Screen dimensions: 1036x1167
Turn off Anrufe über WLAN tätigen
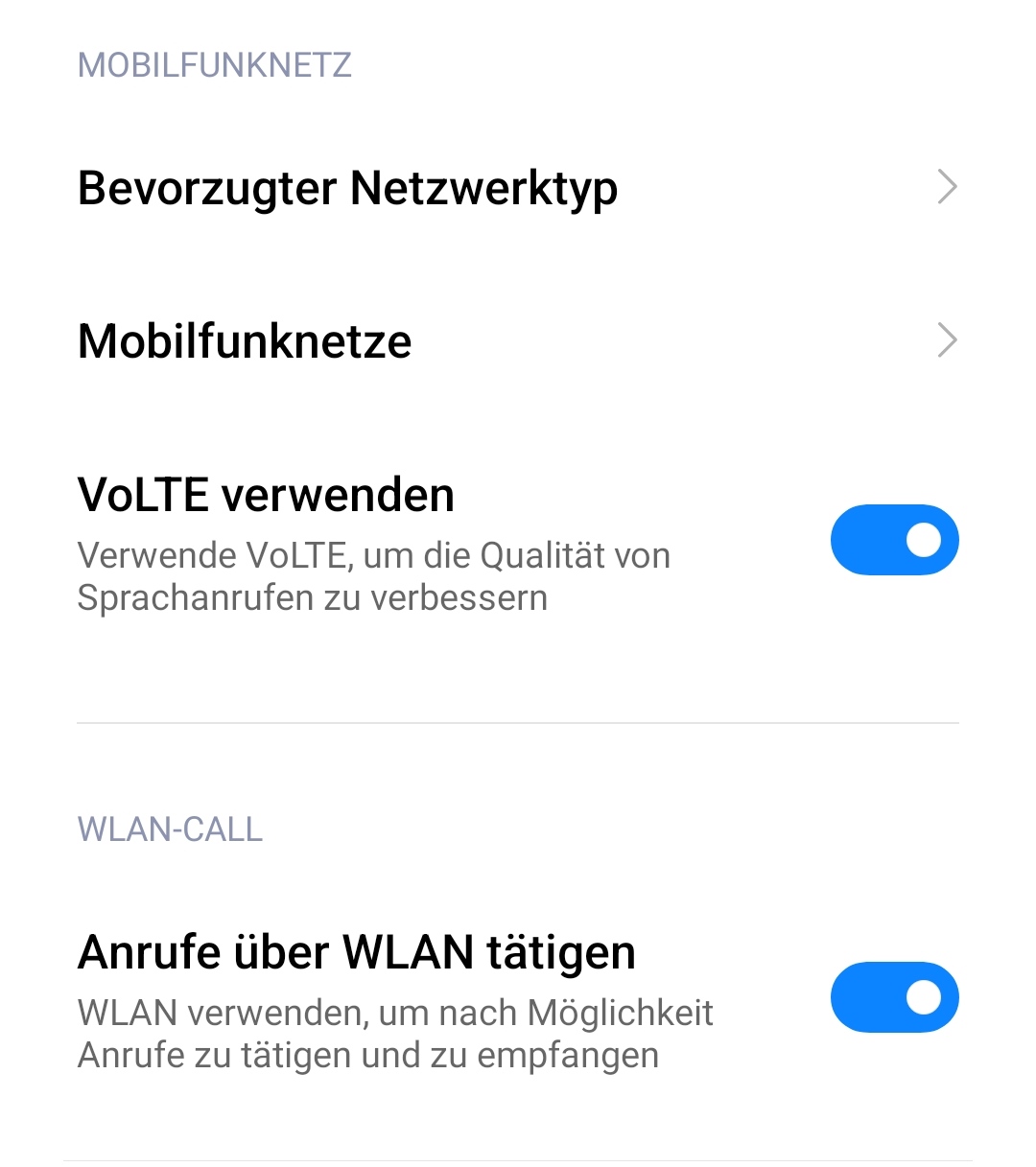coord(894,998)
